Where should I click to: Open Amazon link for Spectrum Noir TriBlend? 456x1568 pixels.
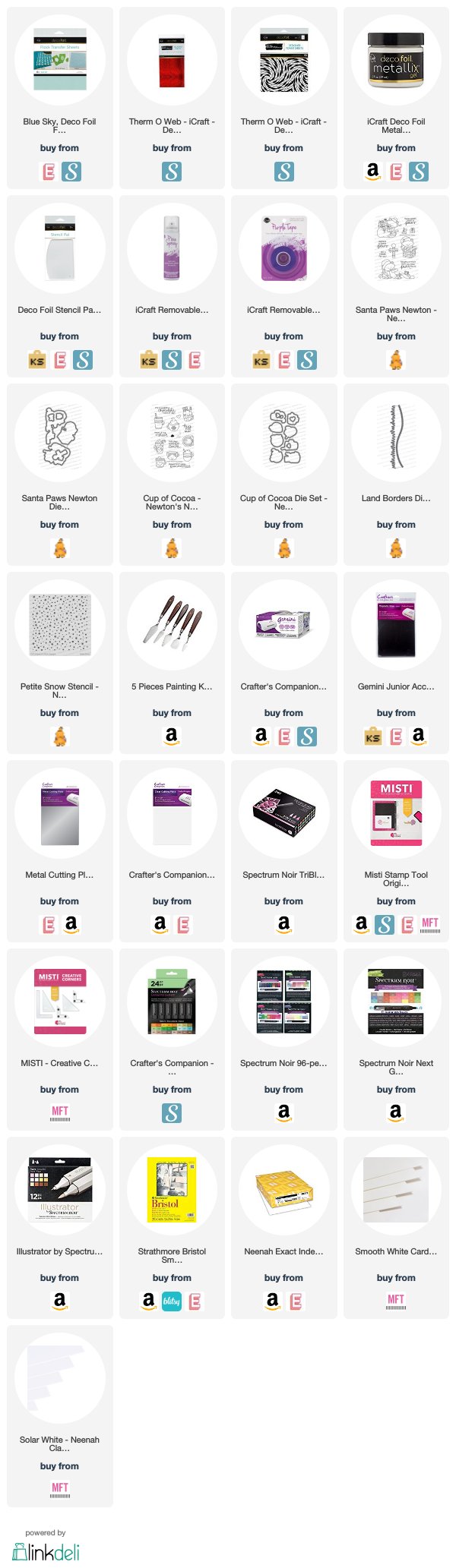283,924
